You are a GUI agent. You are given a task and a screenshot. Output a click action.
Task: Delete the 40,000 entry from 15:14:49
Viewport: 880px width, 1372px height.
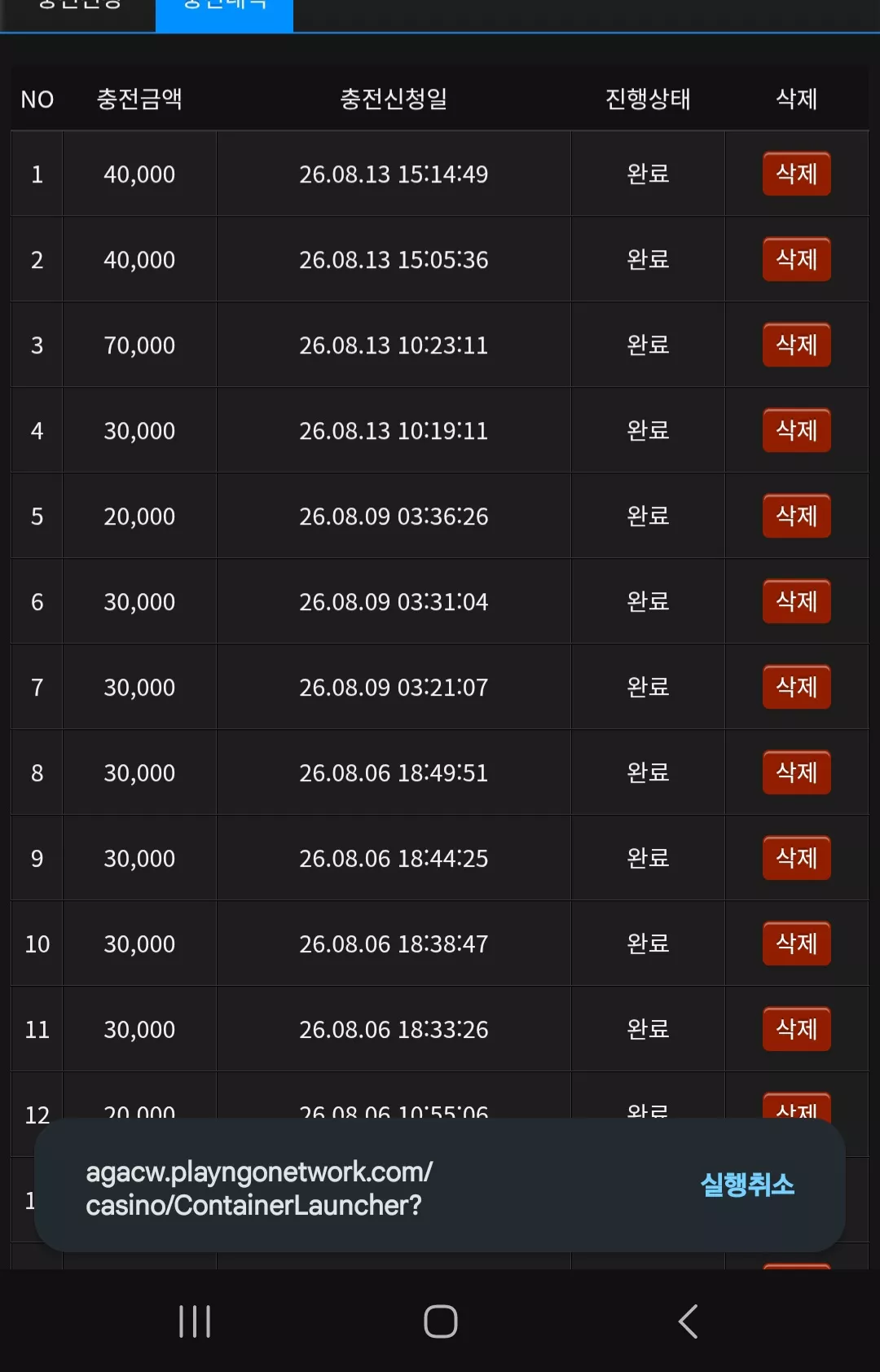click(x=796, y=174)
